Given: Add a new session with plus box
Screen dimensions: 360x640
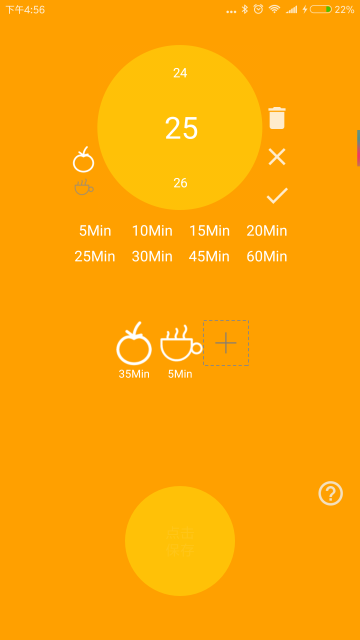Looking at the screenshot, I should click(x=226, y=343).
